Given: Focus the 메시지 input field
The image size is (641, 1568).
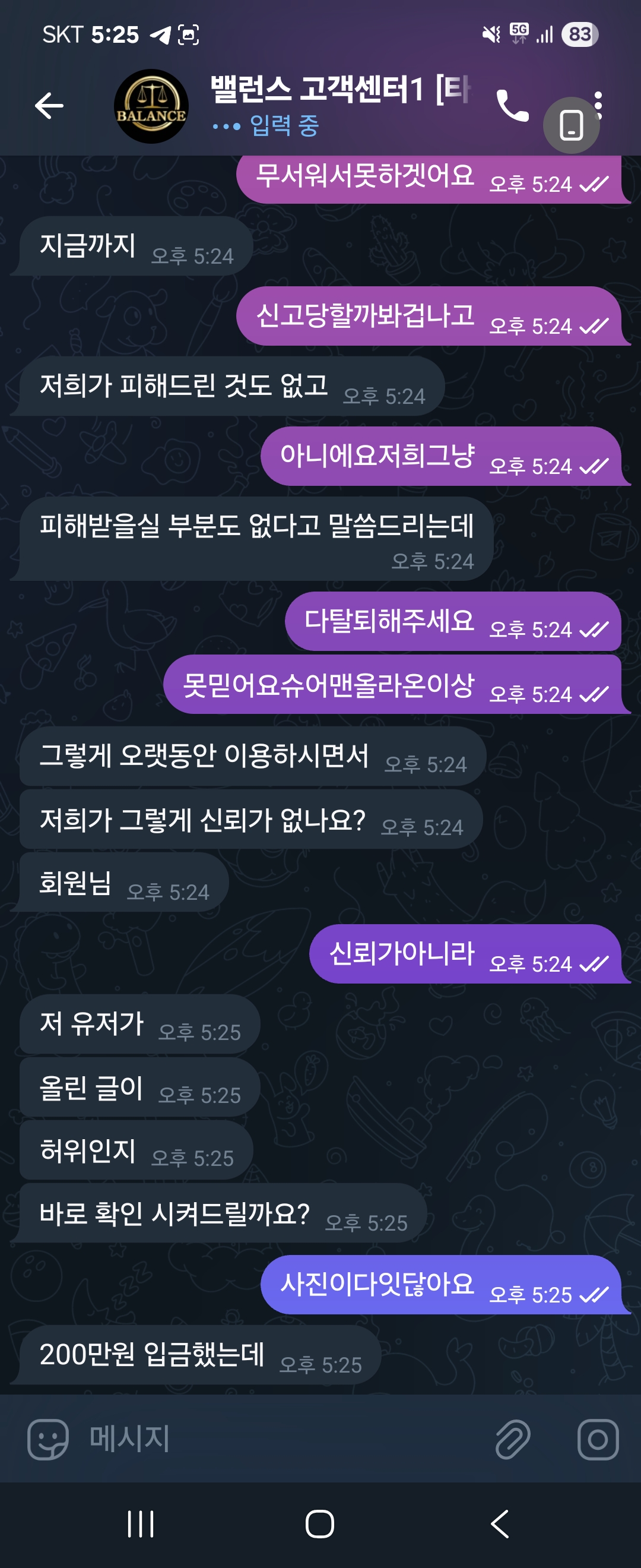Looking at the screenshot, I should pyautogui.click(x=274, y=1439).
